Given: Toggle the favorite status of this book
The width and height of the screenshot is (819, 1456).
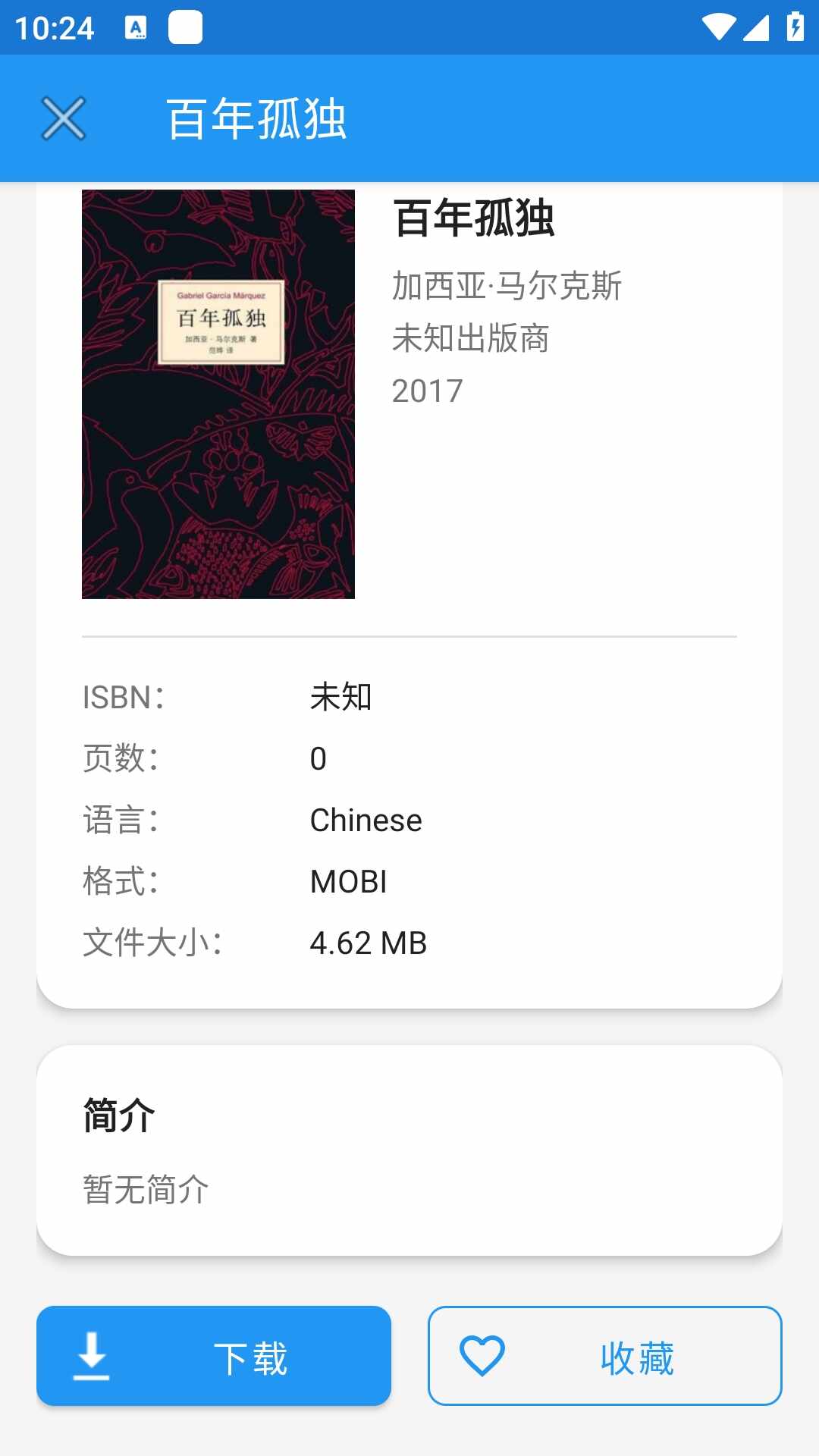Looking at the screenshot, I should point(604,1355).
